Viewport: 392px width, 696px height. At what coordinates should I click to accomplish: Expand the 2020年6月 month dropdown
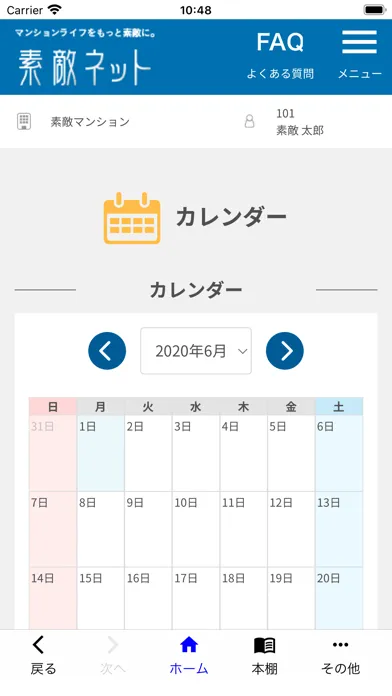click(x=196, y=351)
